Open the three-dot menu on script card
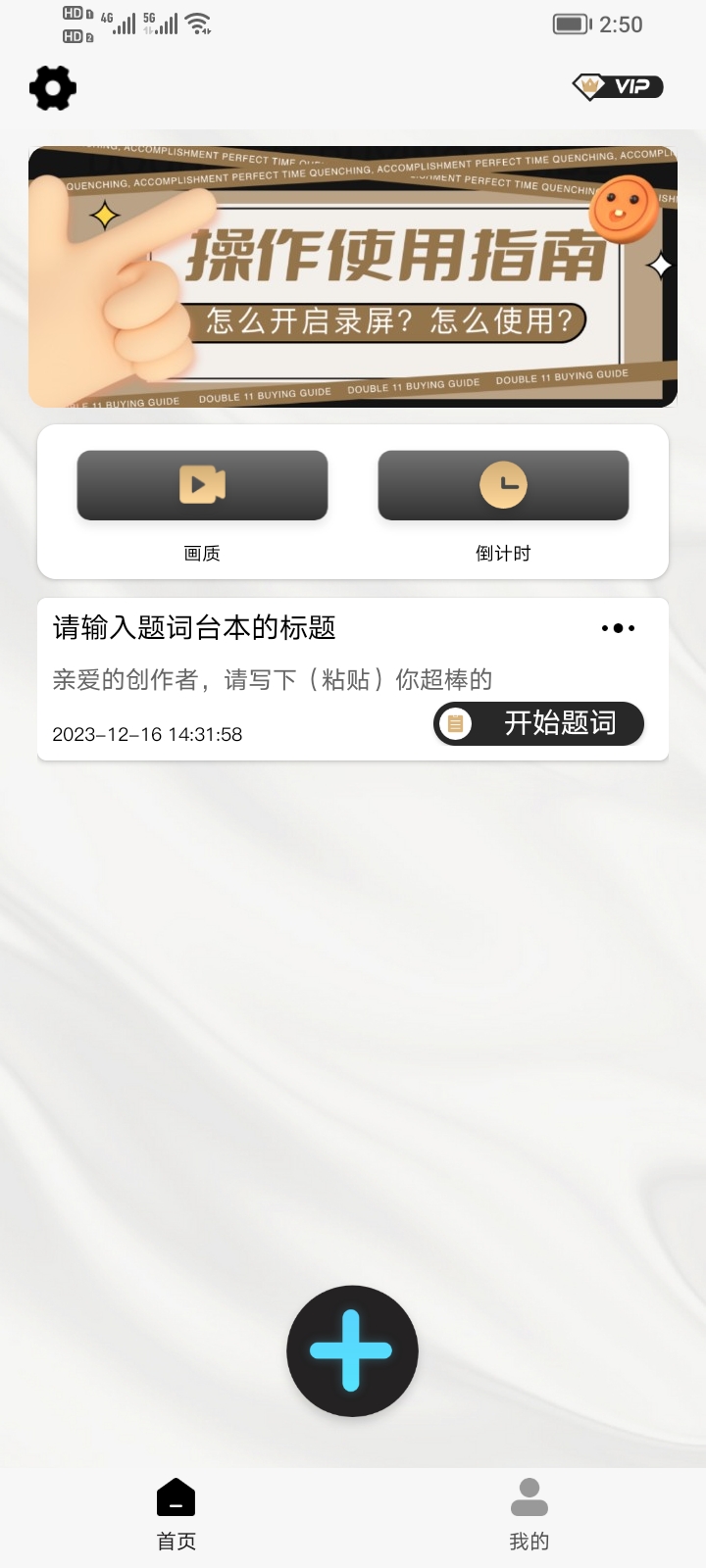Image resolution: width=706 pixels, height=1568 pixels. tap(618, 628)
